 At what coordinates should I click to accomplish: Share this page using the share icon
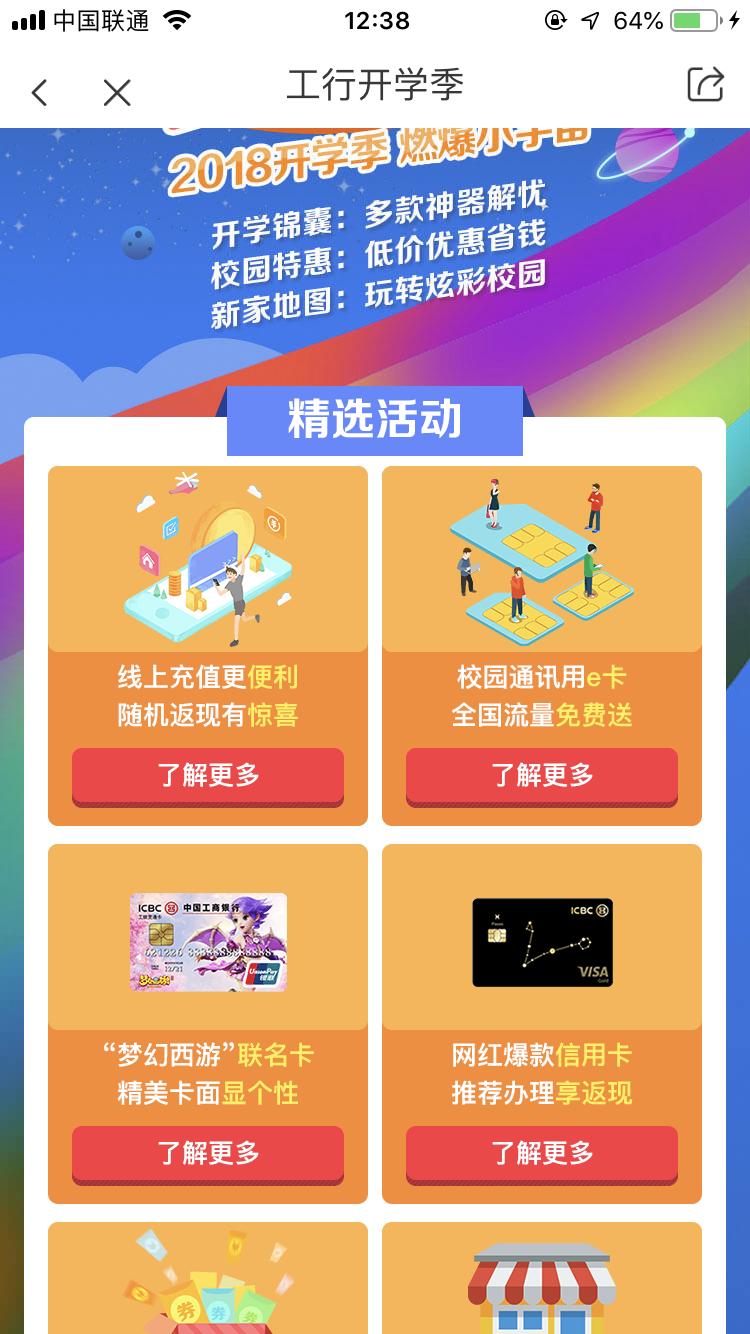705,85
